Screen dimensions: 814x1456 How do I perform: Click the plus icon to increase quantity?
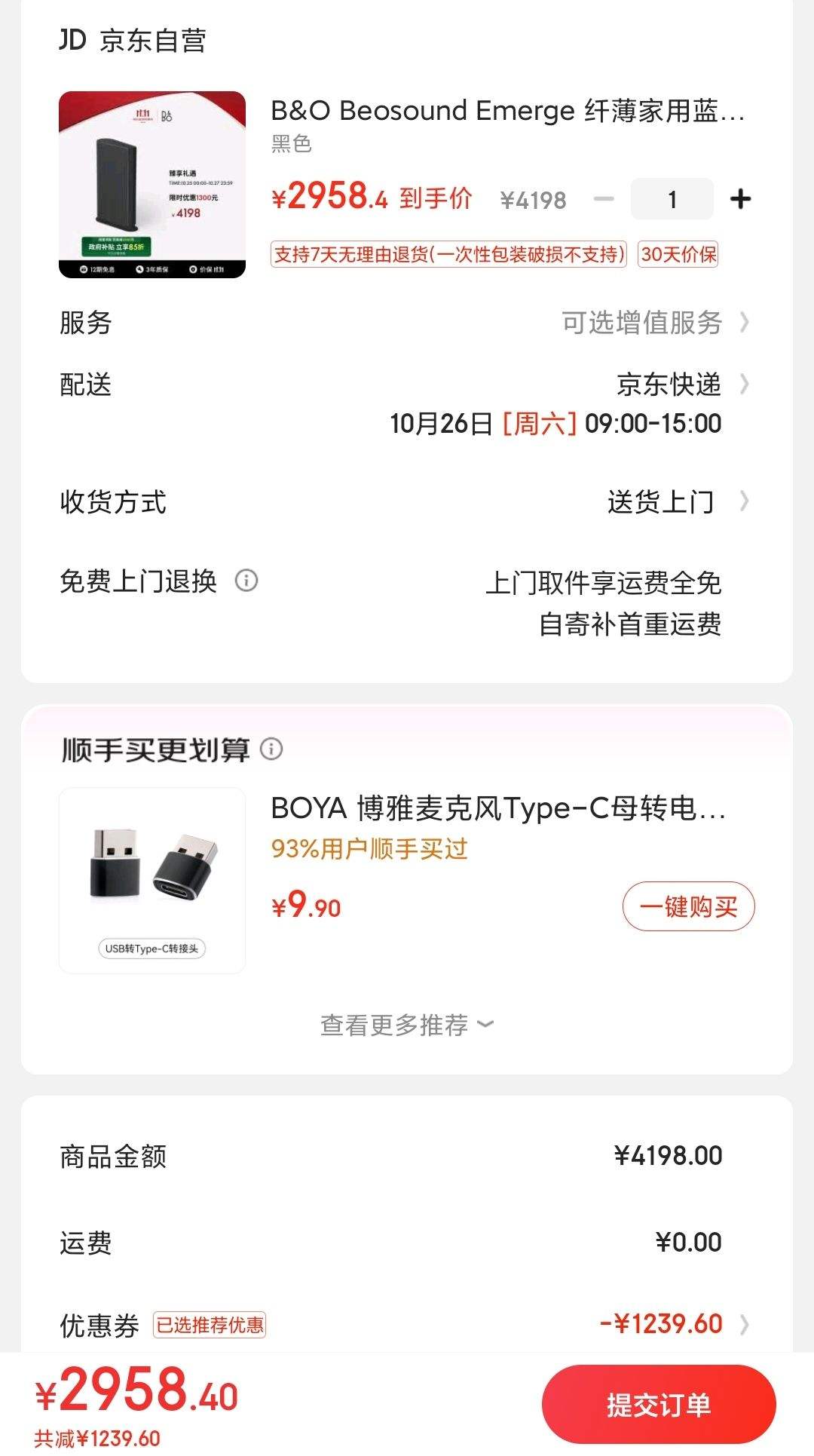pos(741,198)
